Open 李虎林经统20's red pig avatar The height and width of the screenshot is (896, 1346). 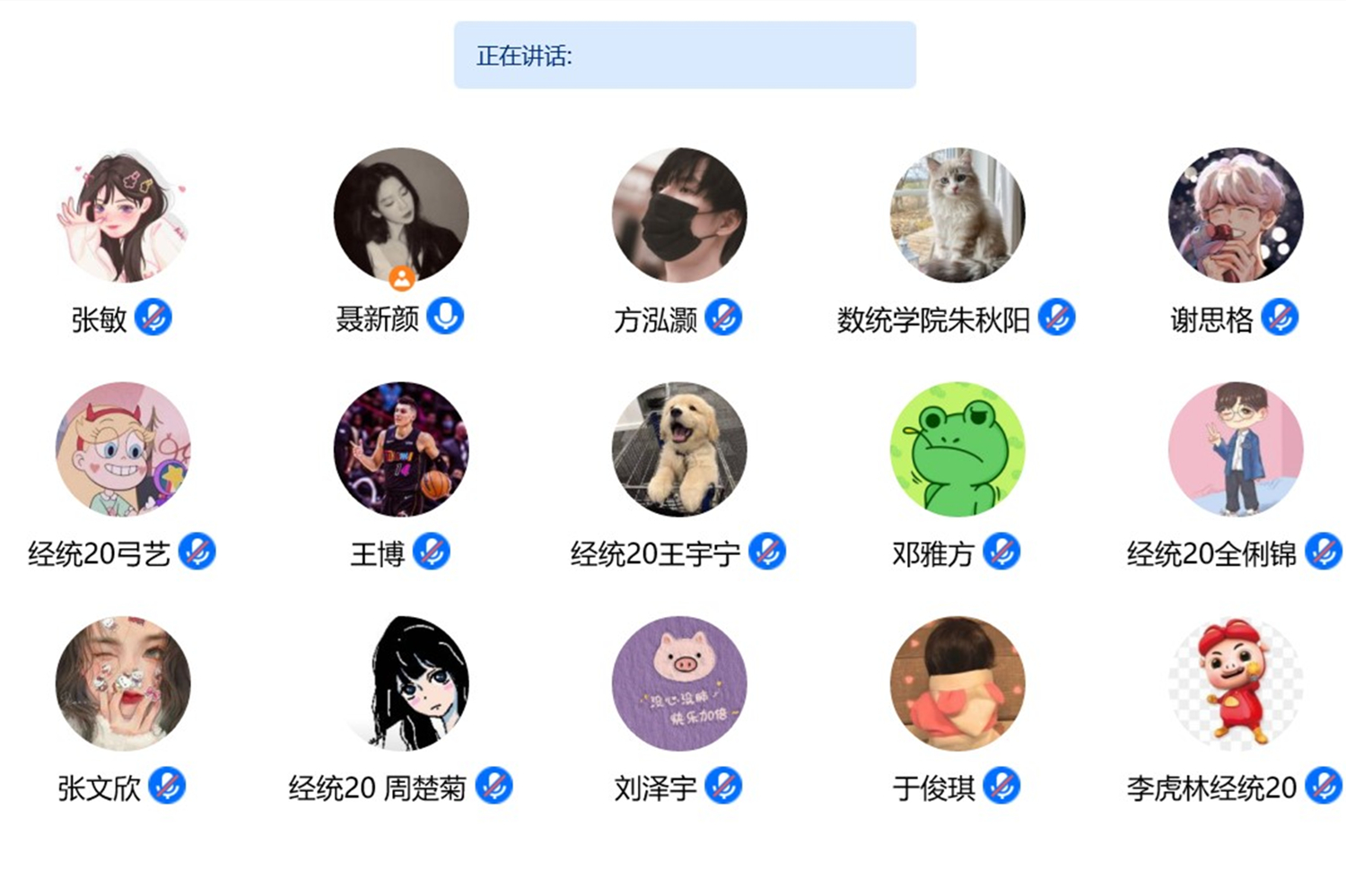[1236, 683]
